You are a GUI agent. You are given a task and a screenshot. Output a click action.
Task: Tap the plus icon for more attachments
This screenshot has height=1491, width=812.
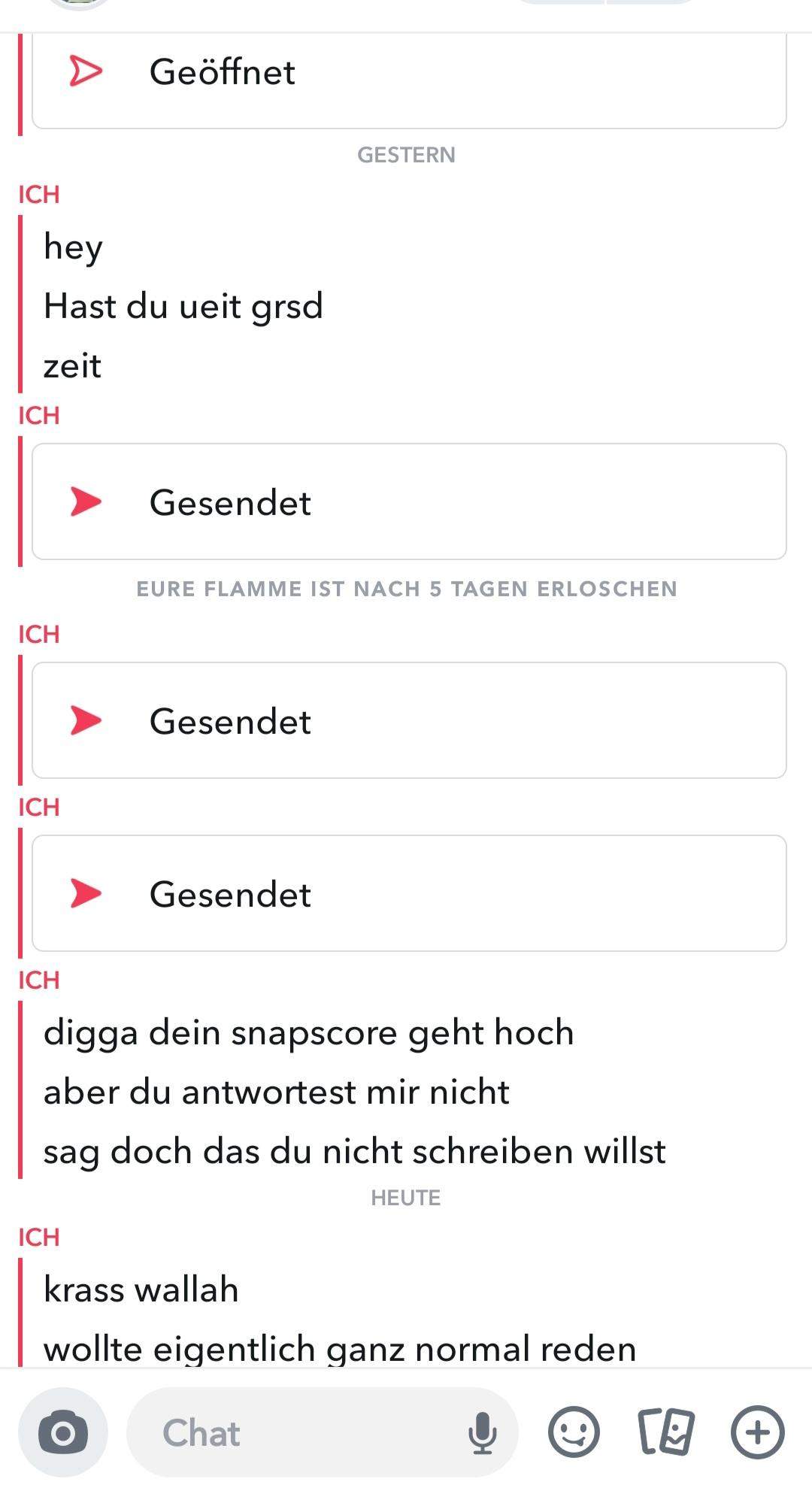[756, 1432]
